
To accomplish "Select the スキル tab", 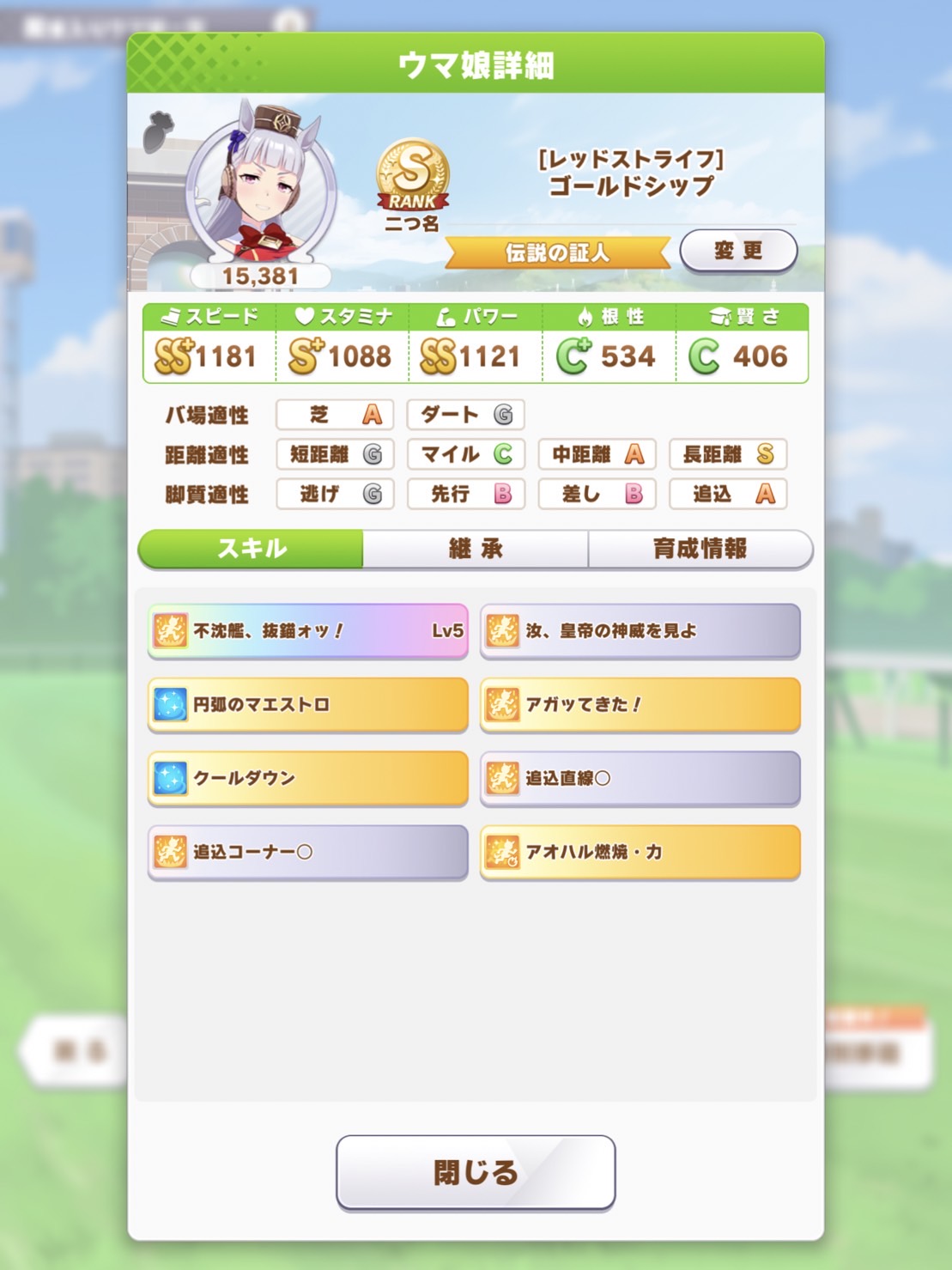I will point(251,549).
